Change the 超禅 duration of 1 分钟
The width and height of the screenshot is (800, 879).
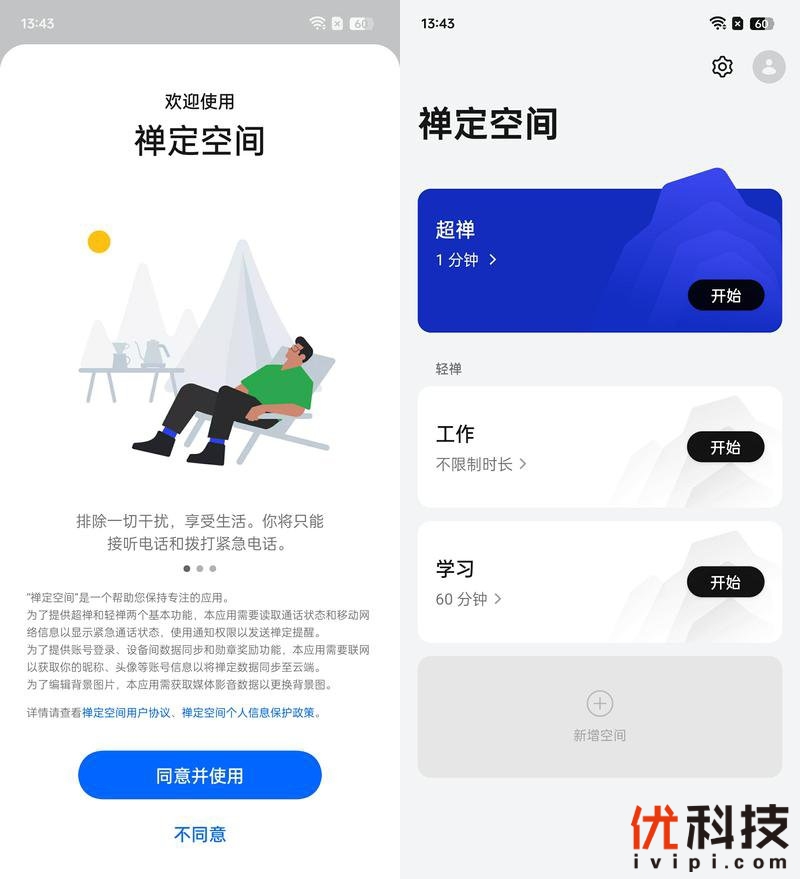click(x=466, y=260)
